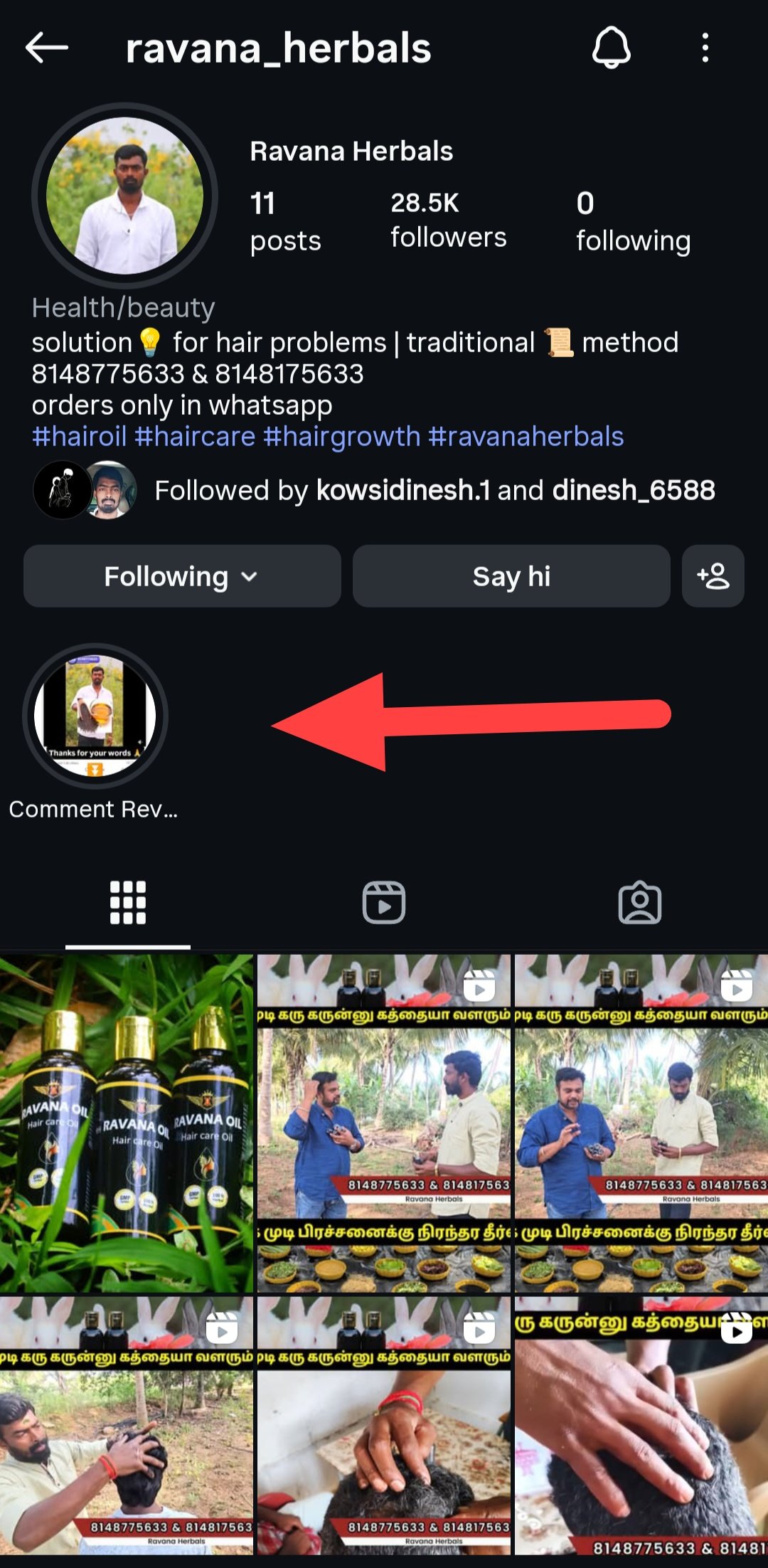Image resolution: width=768 pixels, height=1568 pixels.
Task: Open the notifications bell for ravana_herbals
Action: (611, 48)
